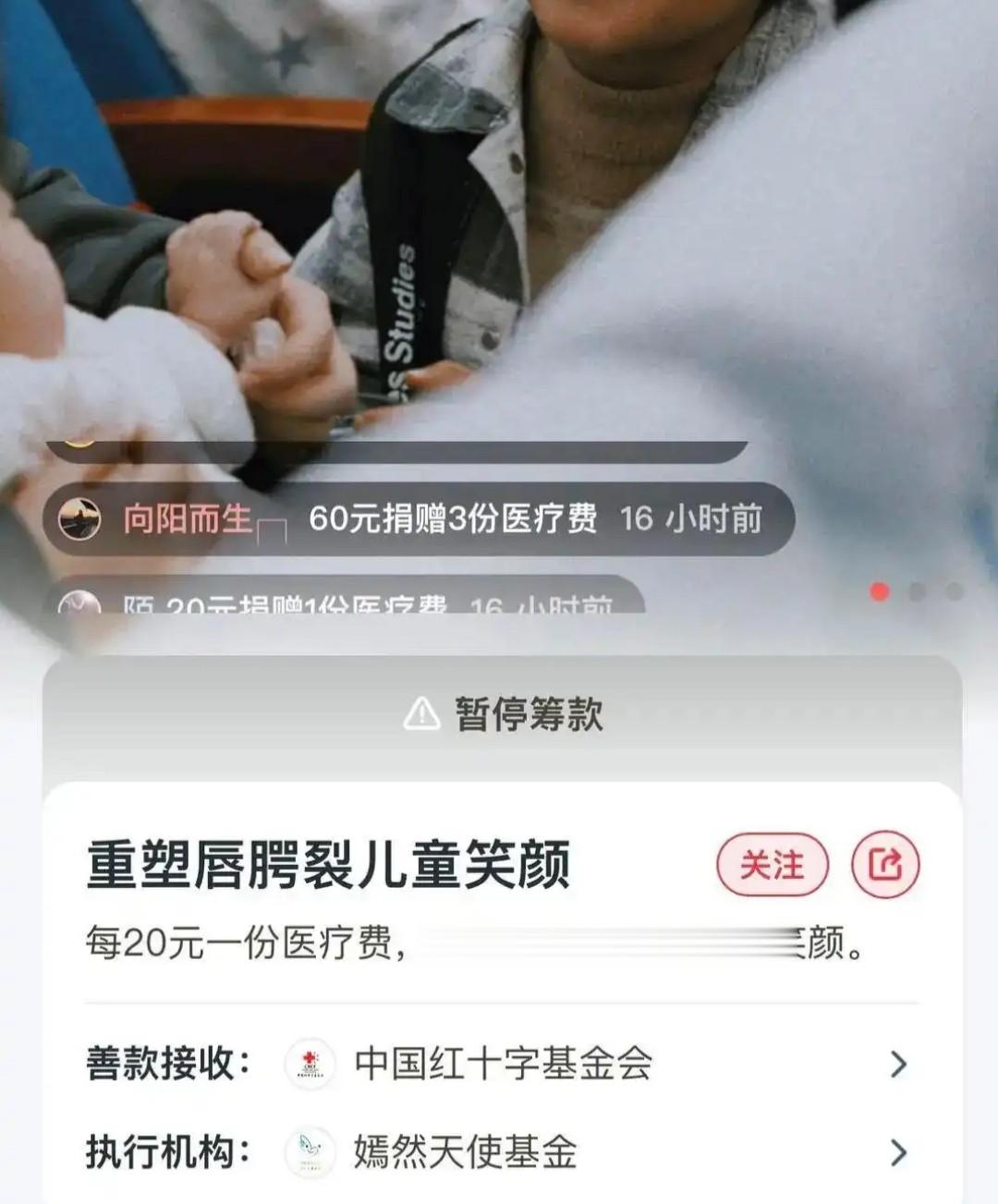Click the 嫣然天使基金 logo icon
Viewport: 998px width, 1204px height.
click(x=310, y=1149)
